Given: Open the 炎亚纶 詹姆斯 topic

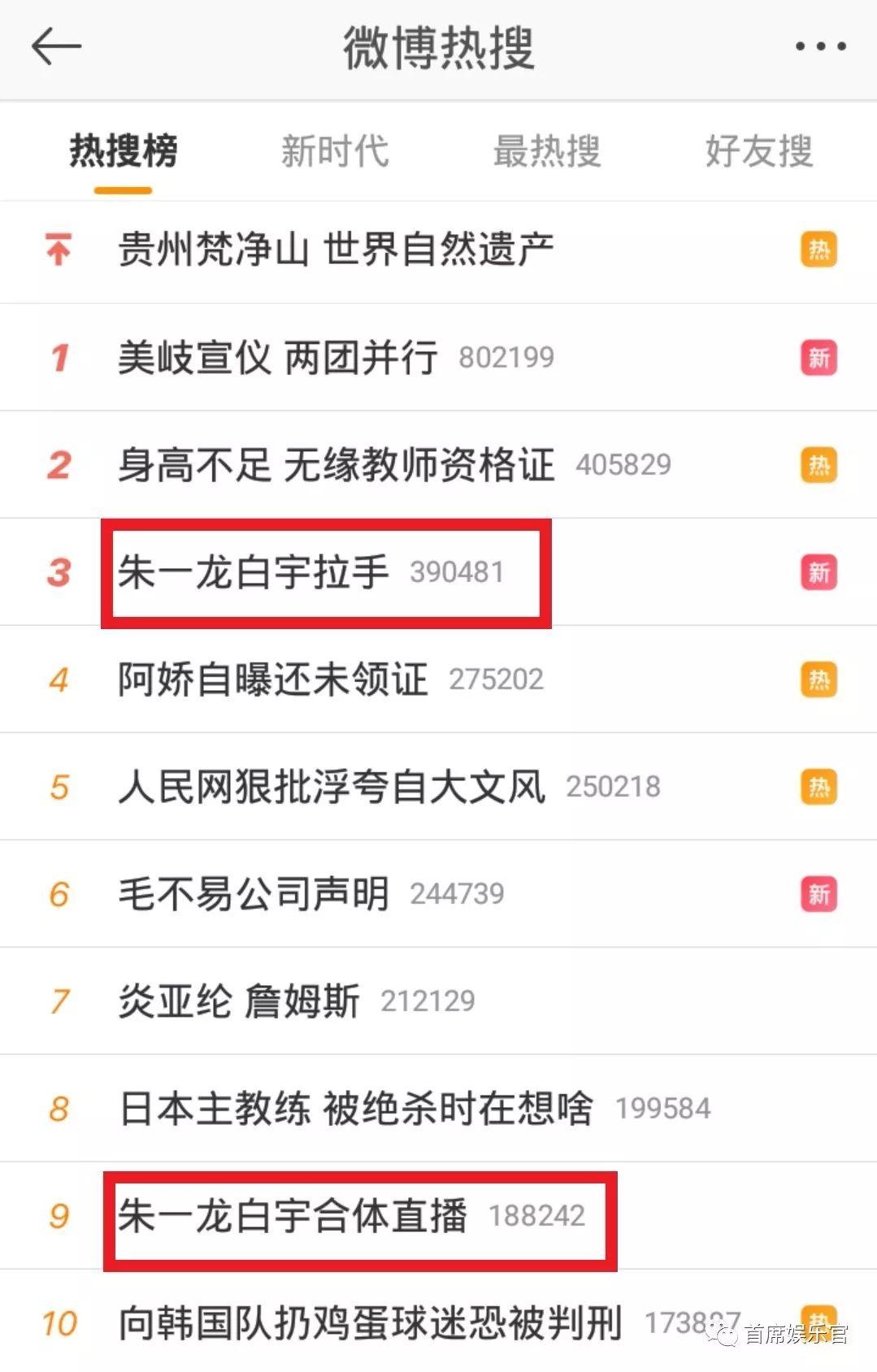Looking at the screenshot, I should 239,1001.
